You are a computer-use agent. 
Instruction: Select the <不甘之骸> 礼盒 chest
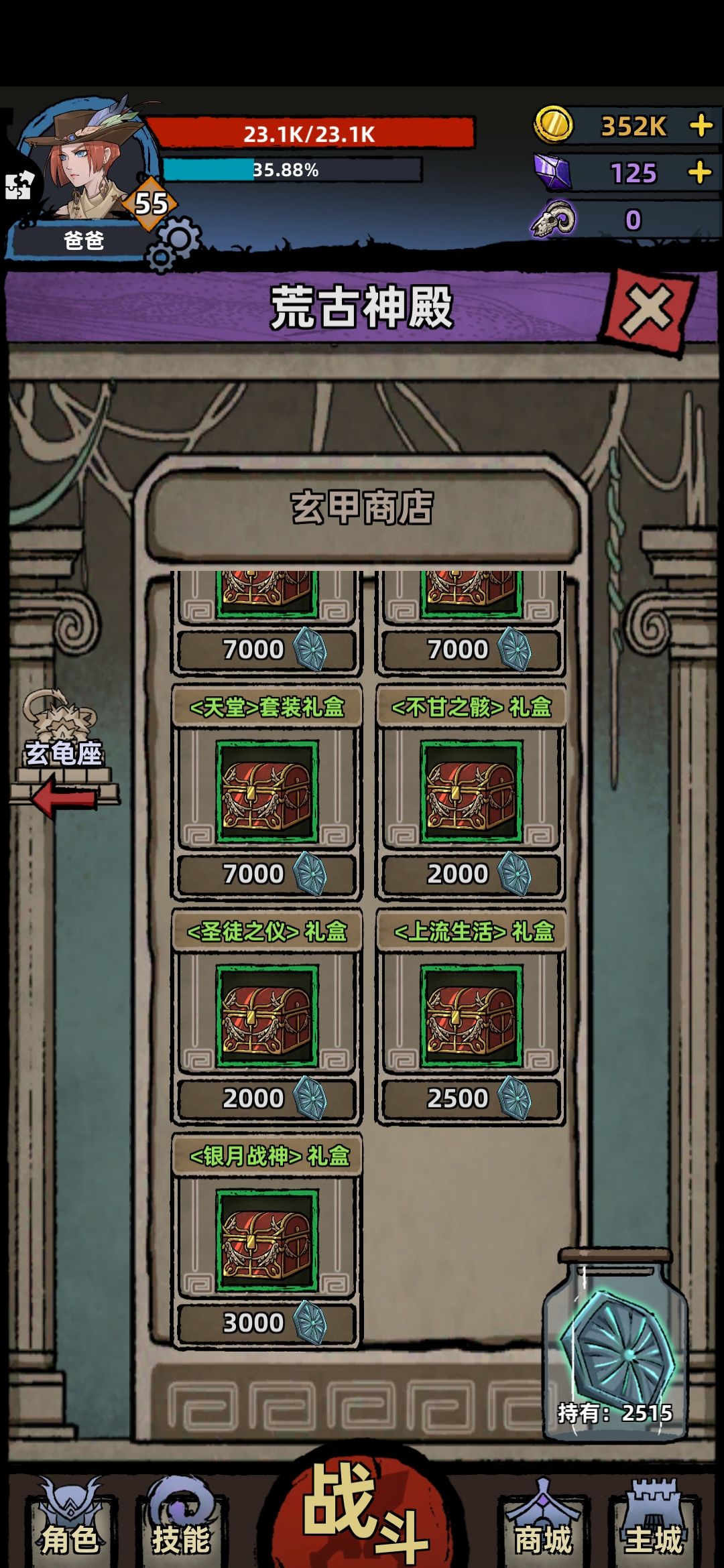(x=471, y=791)
